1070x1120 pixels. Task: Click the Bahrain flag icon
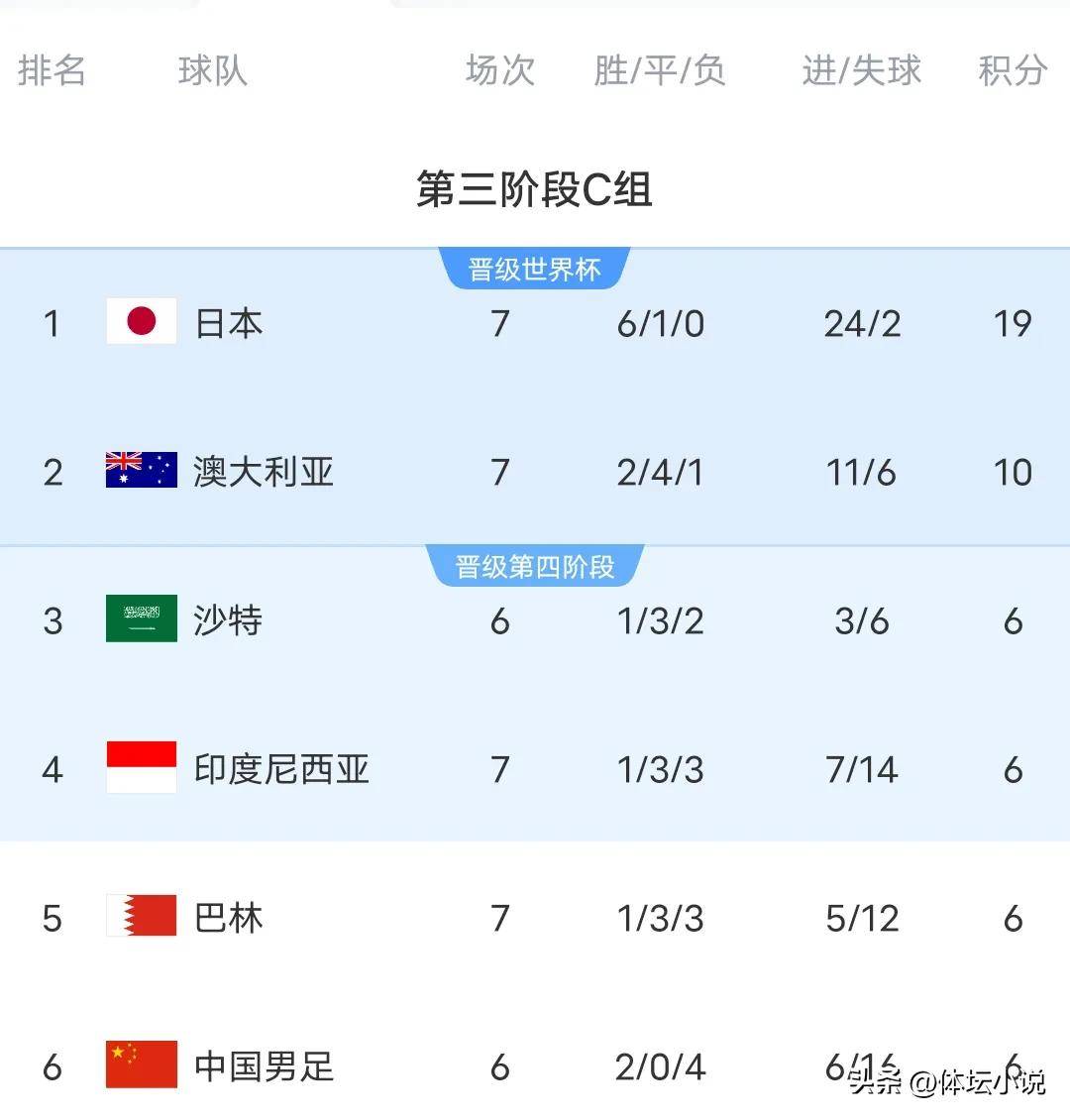point(140,917)
